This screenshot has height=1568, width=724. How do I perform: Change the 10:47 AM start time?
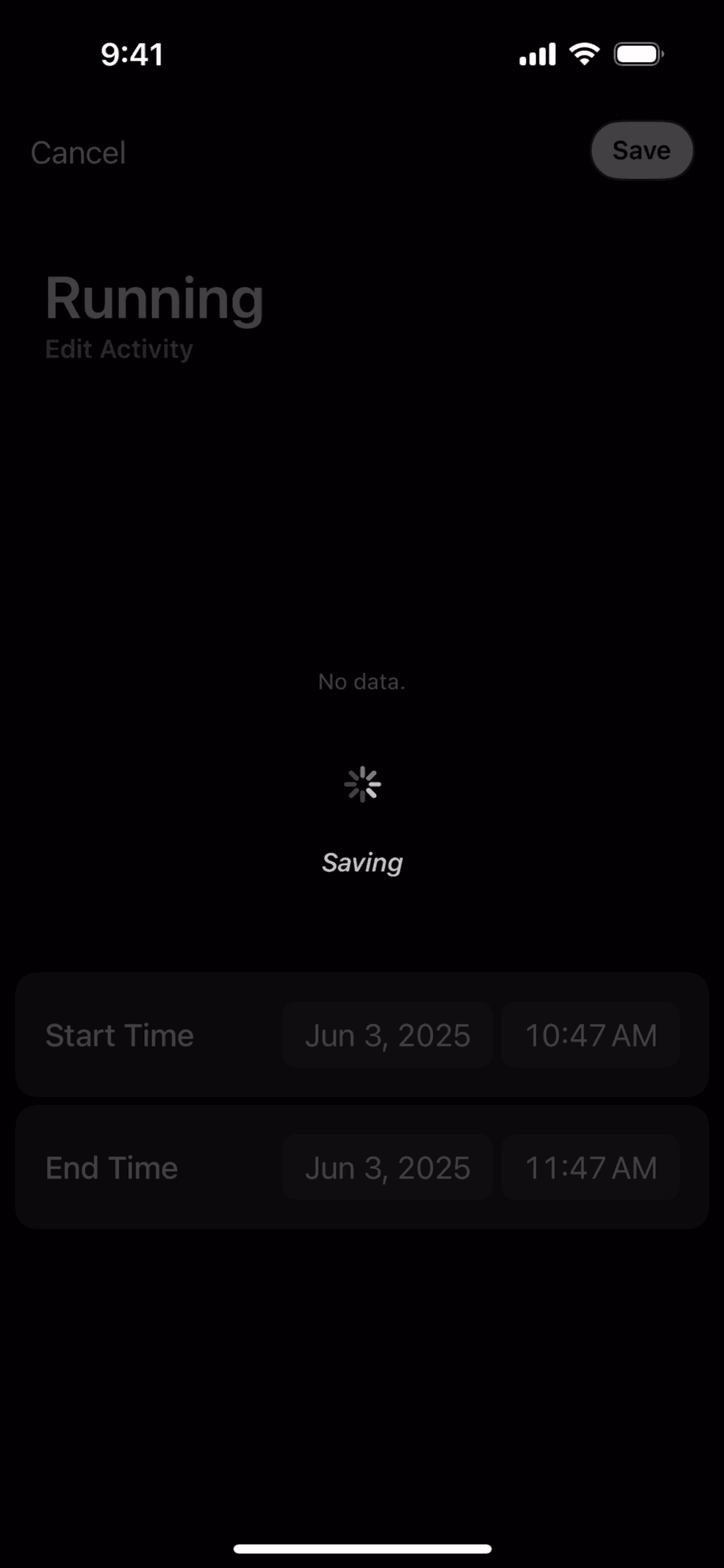point(590,1036)
